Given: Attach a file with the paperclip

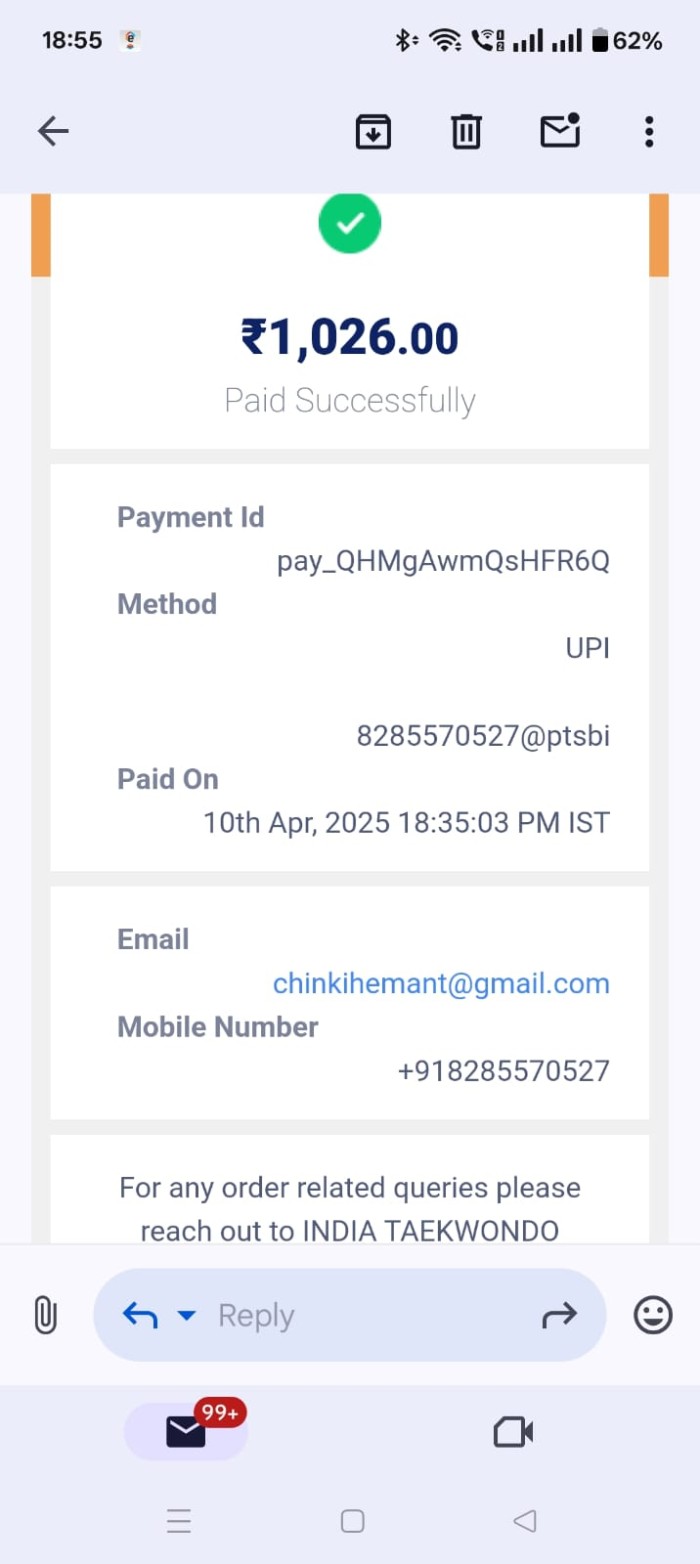Looking at the screenshot, I should [45, 1315].
